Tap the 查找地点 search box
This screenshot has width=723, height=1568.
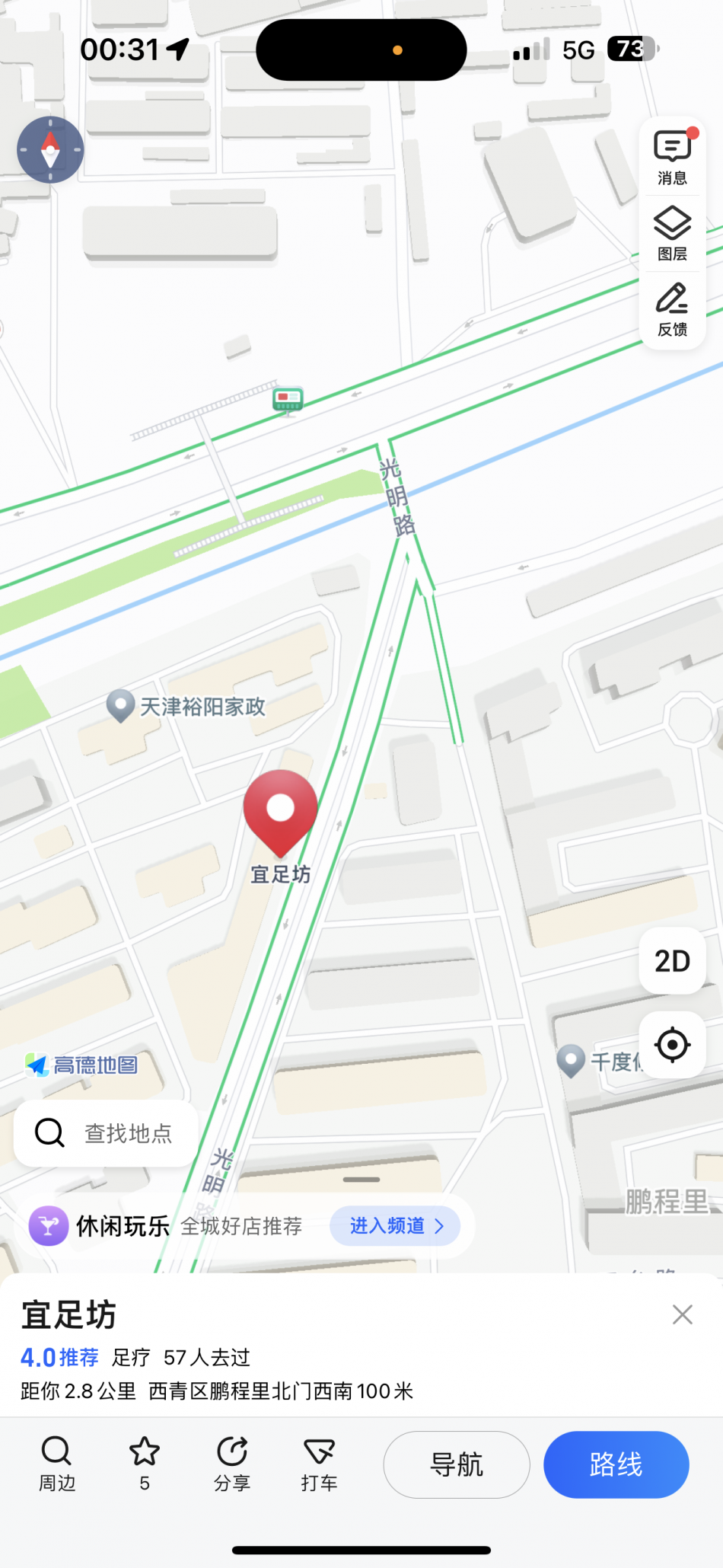coord(107,1133)
